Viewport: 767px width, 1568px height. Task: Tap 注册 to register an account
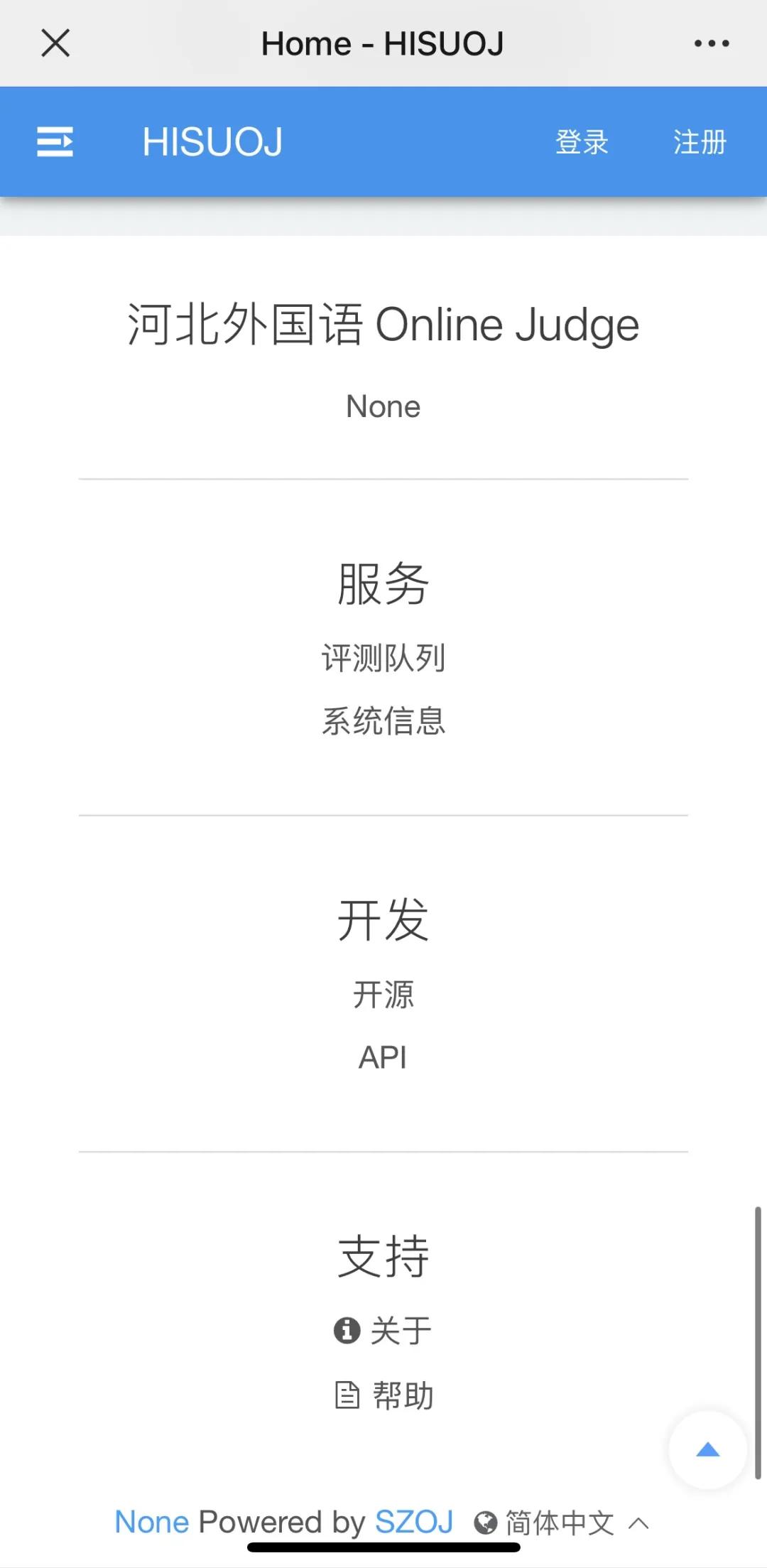[x=700, y=141]
